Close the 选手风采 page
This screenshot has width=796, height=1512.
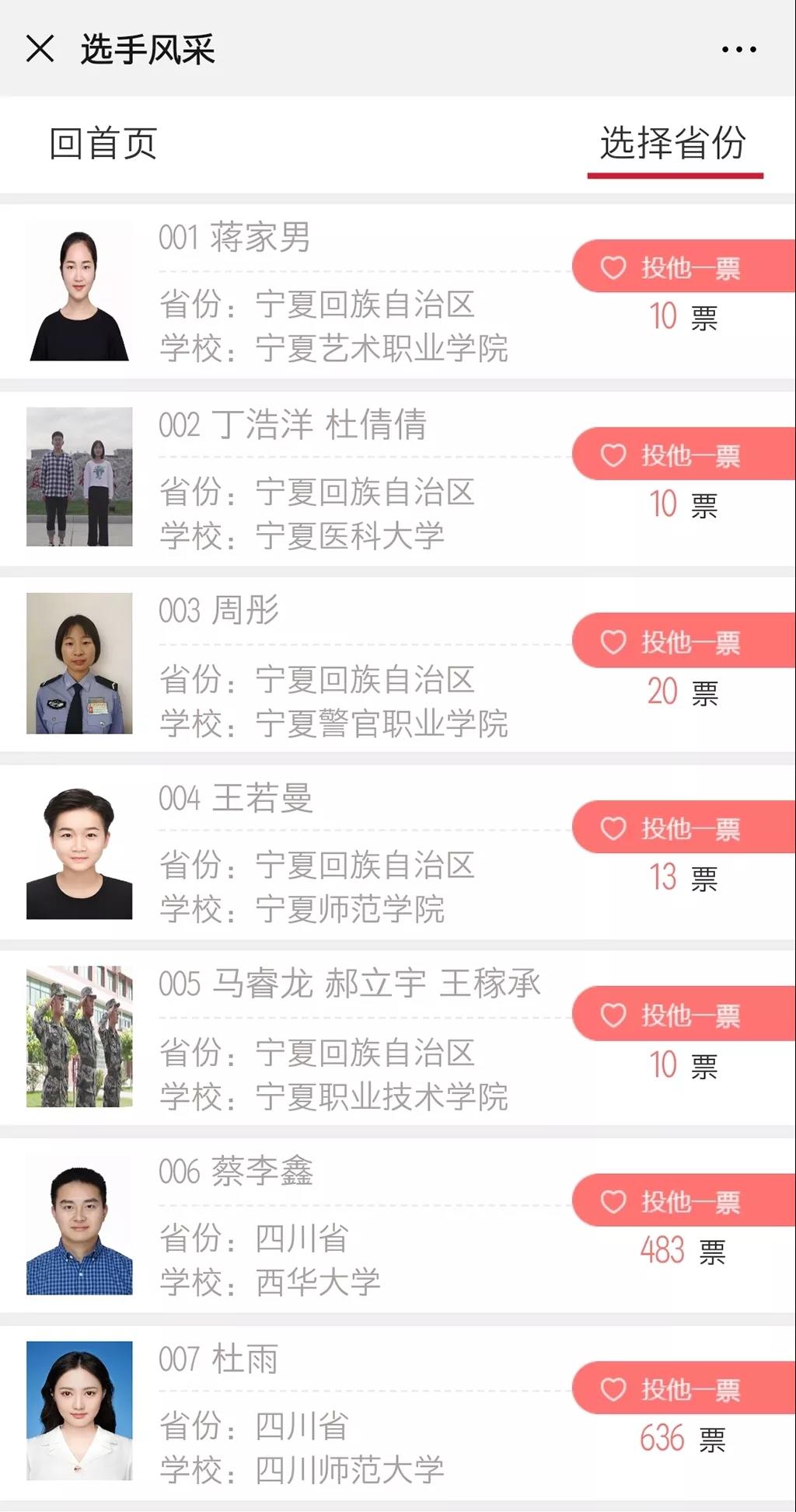point(40,48)
